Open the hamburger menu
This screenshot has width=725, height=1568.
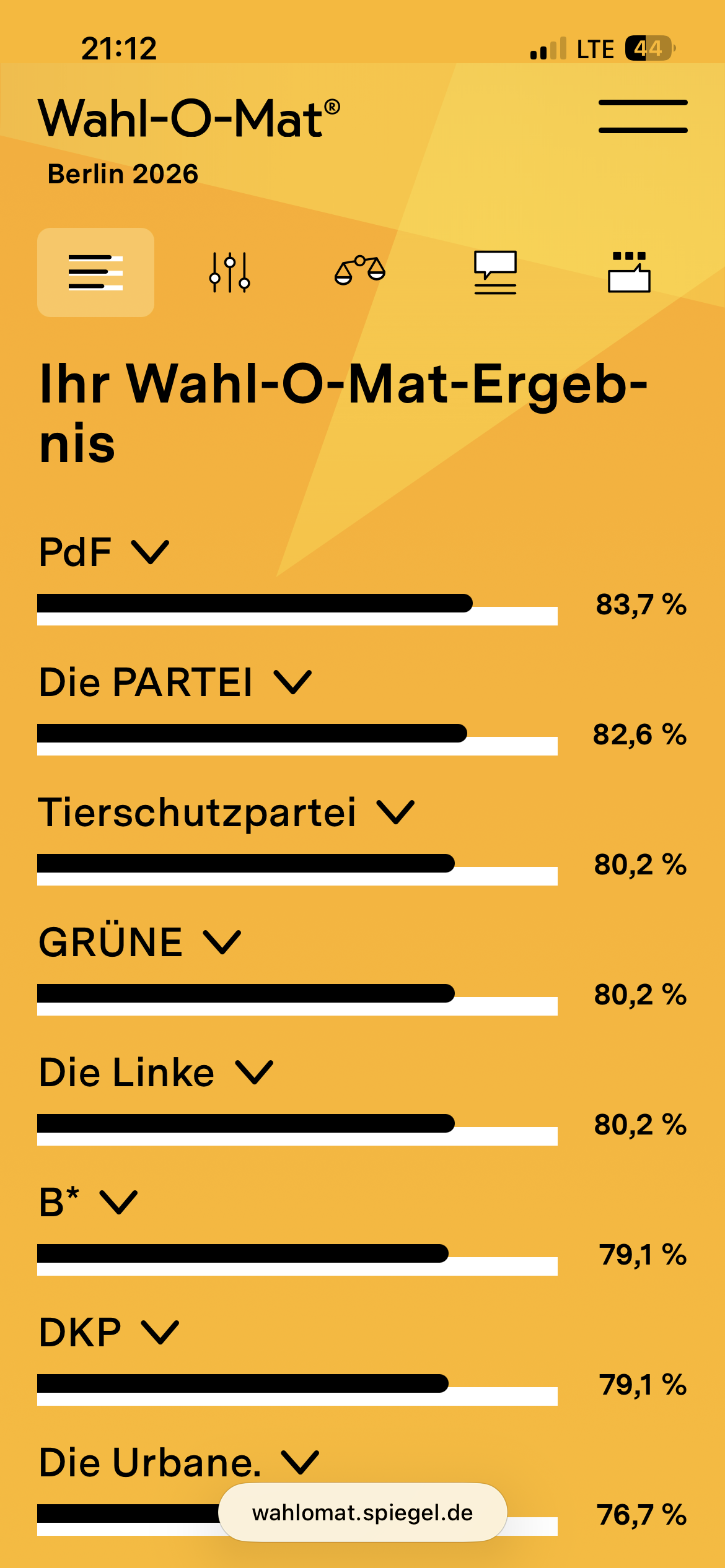coord(643,116)
